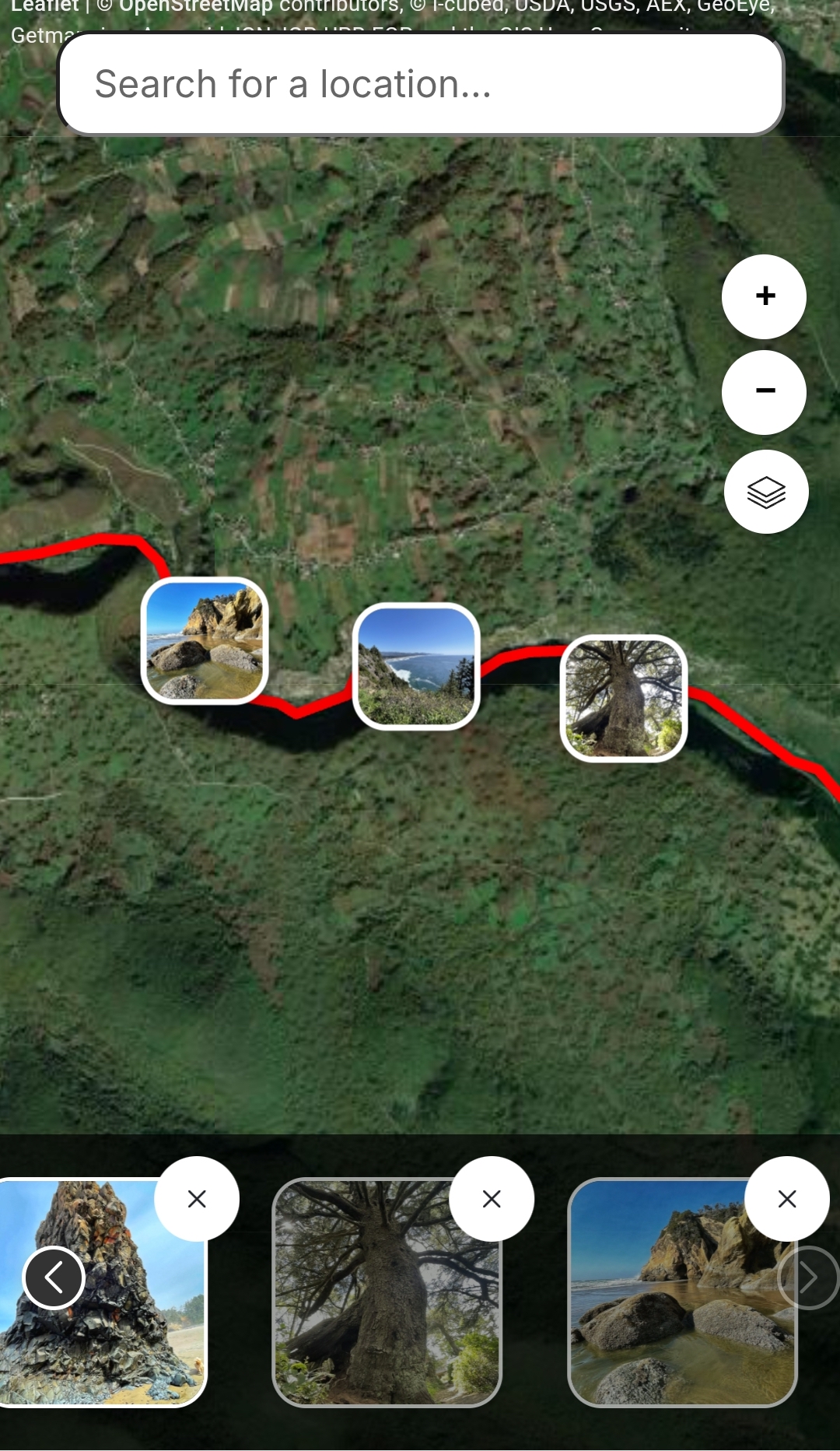840x1451 pixels.
Task: Remove the large tree photo from carousel
Action: coord(492,1199)
